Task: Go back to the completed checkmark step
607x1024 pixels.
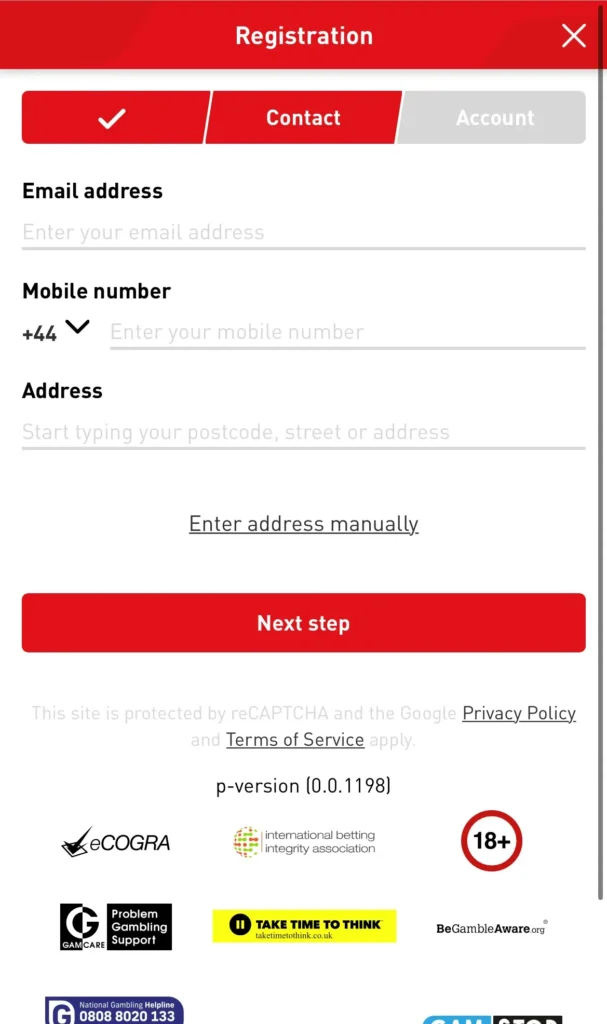Action: click(112, 118)
